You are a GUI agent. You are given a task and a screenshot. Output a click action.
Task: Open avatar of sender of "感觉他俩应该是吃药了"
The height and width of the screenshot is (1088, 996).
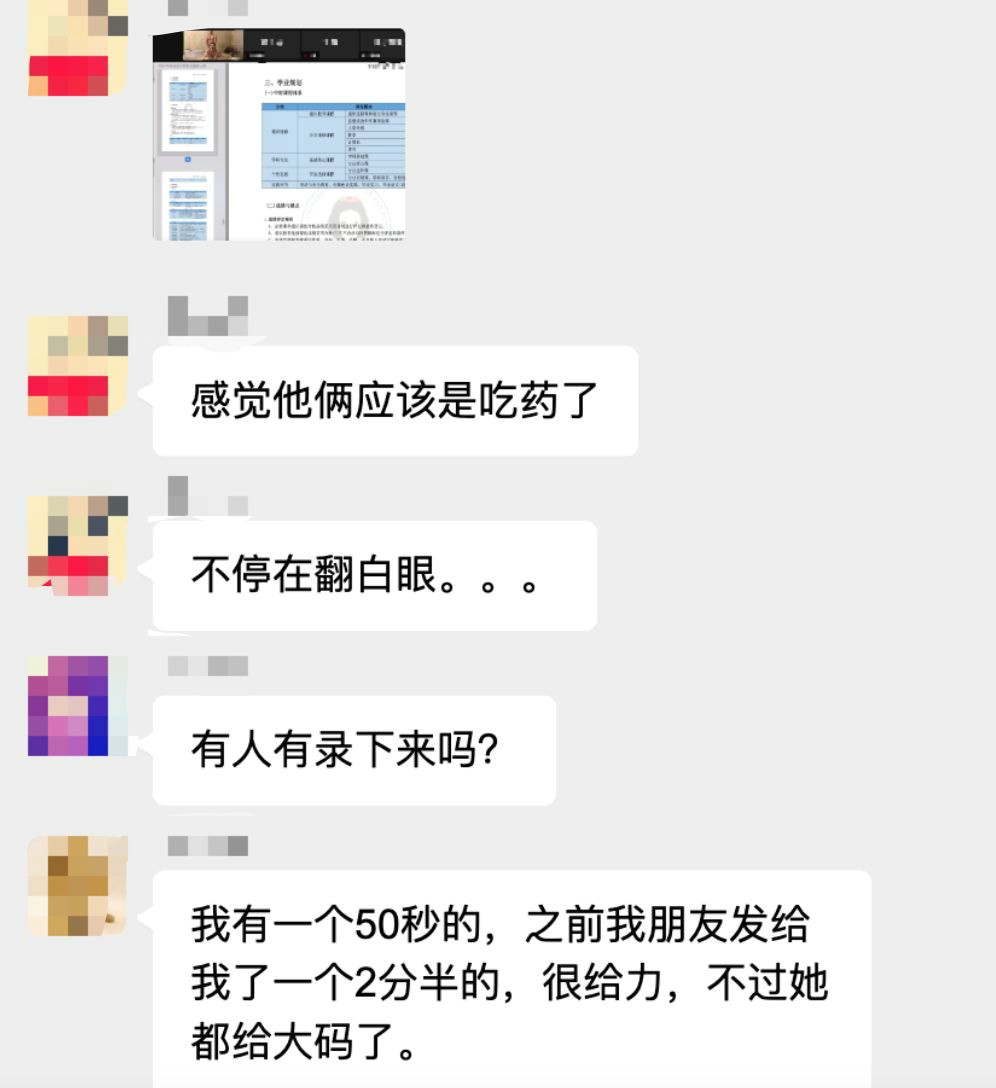coord(78,366)
